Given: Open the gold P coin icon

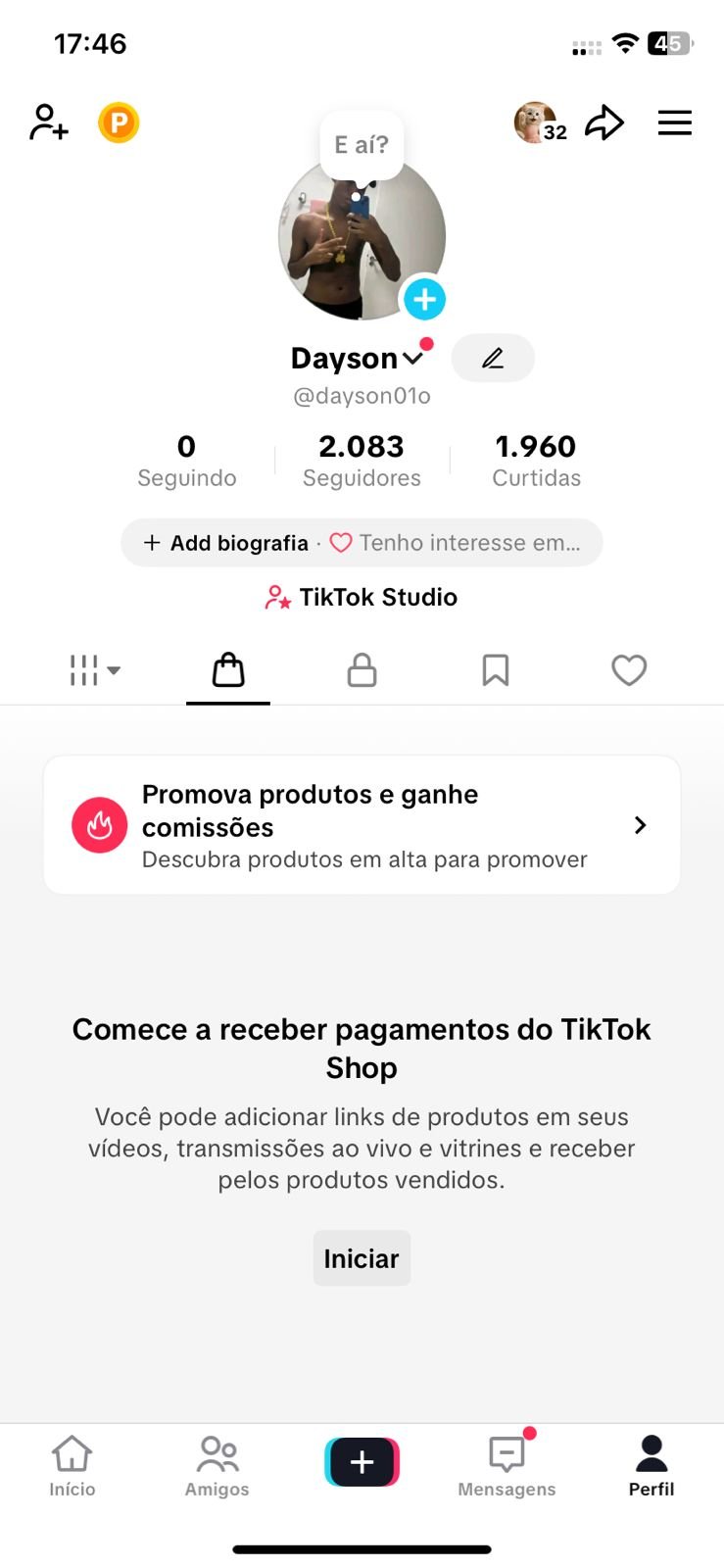Looking at the screenshot, I should (x=119, y=123).
